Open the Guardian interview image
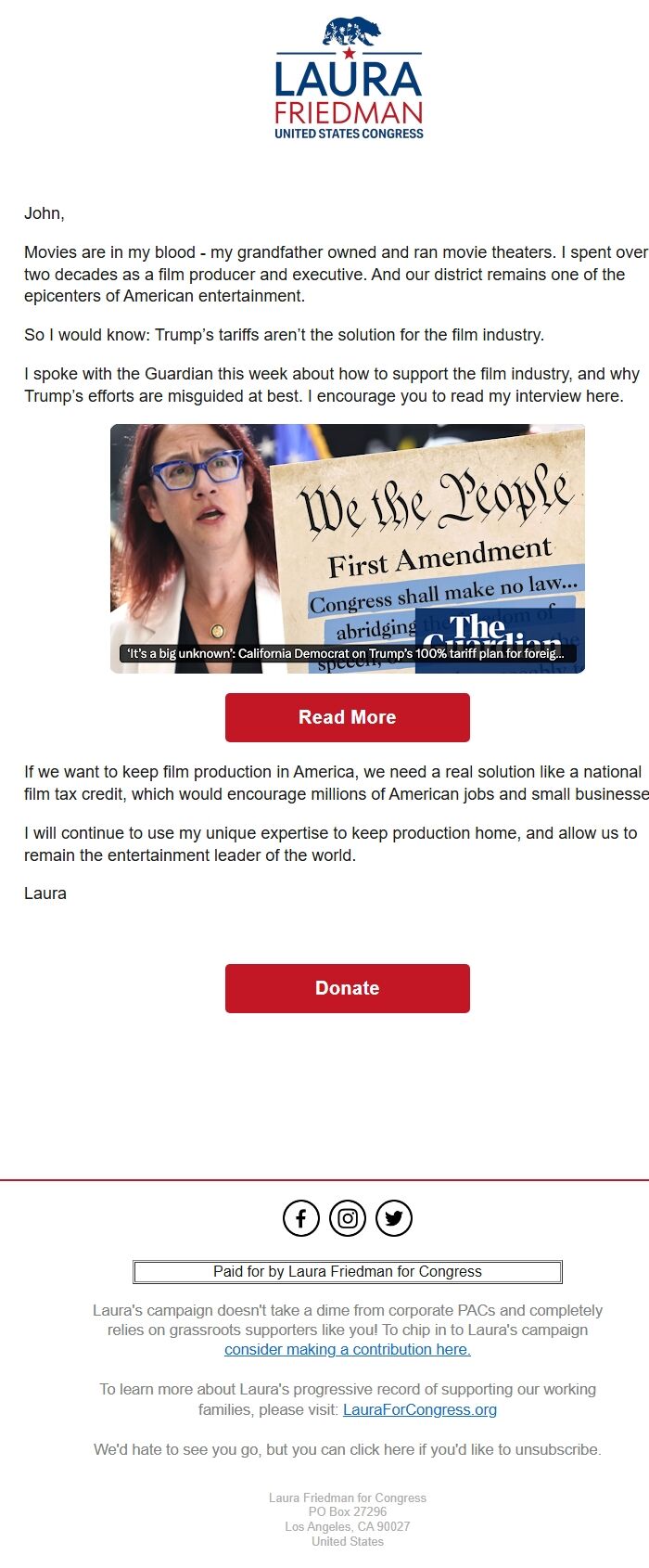The image size is (649, 1568). 348,548
